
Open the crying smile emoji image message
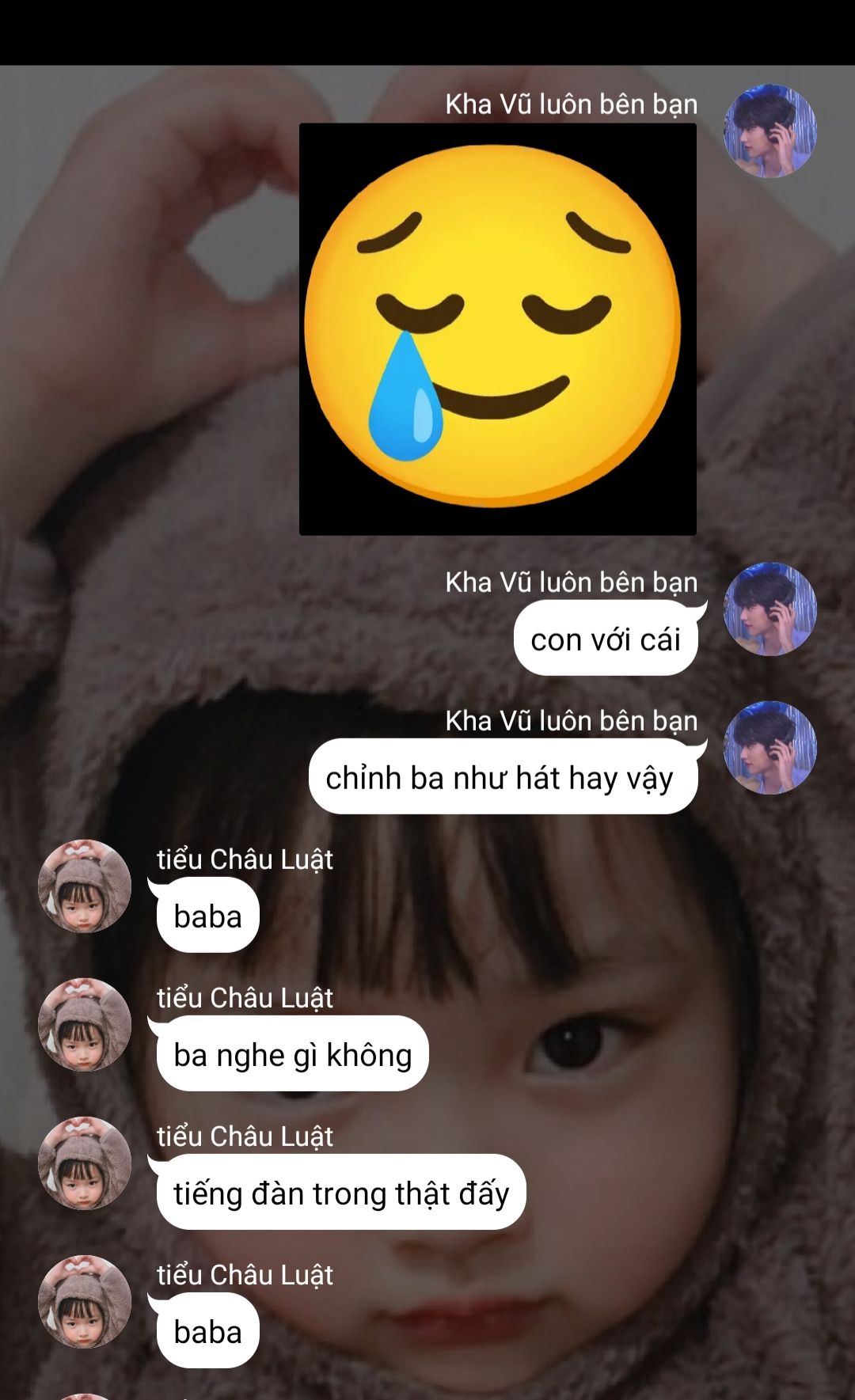coord(498,329)
